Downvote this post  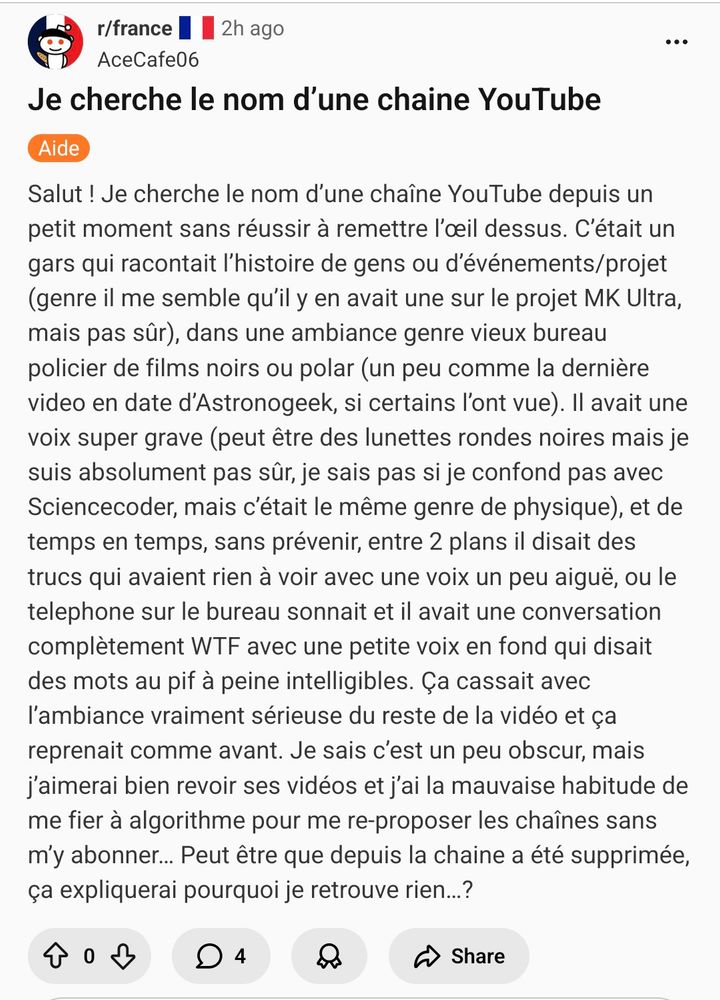click(x=123, y=955)
